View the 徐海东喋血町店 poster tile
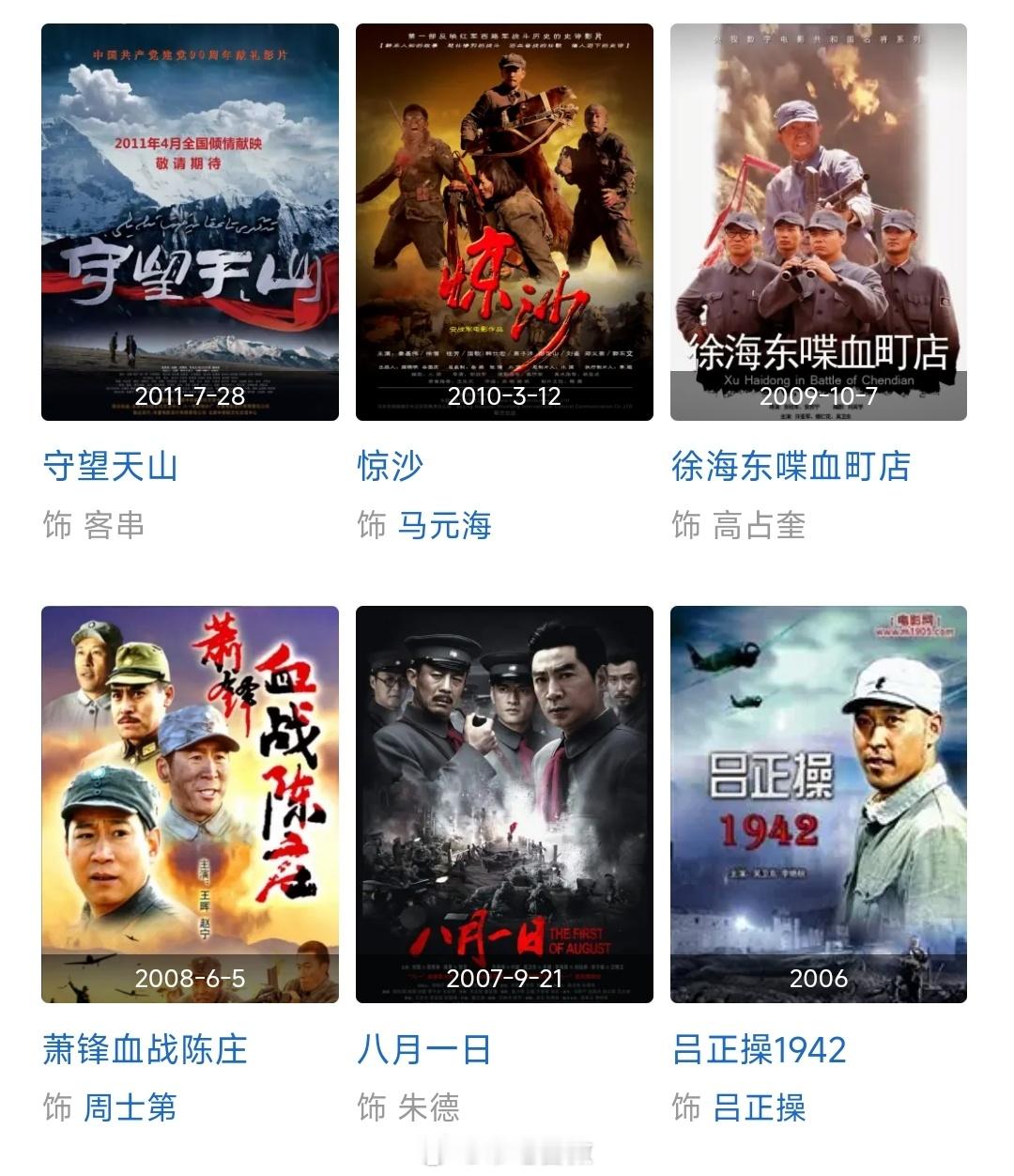1014x1176 pixels. pos(818,222)
